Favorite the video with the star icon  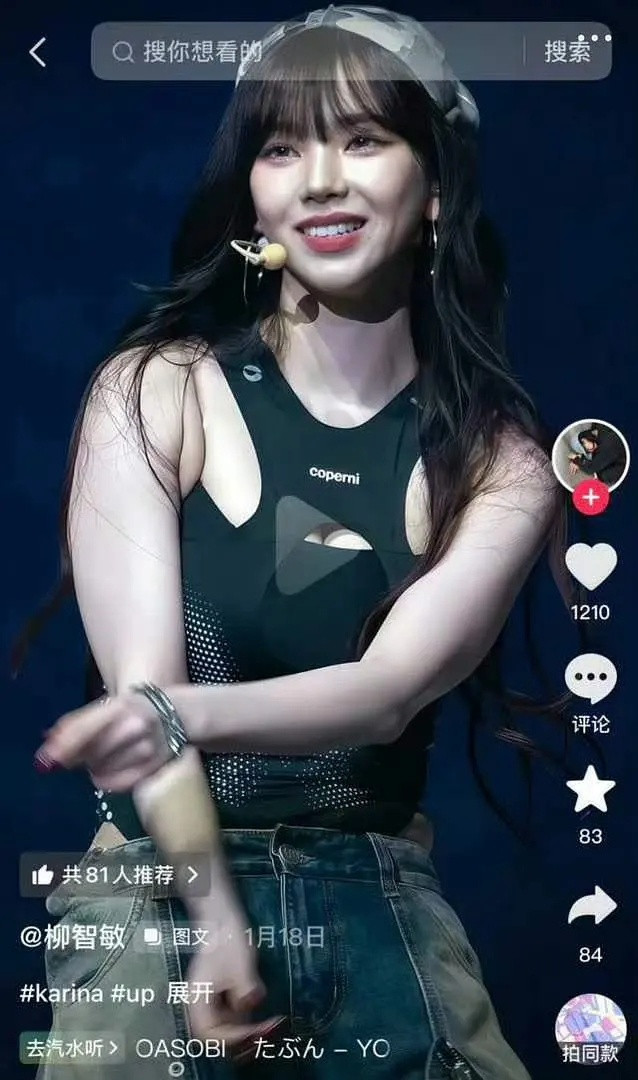[590, 789]
